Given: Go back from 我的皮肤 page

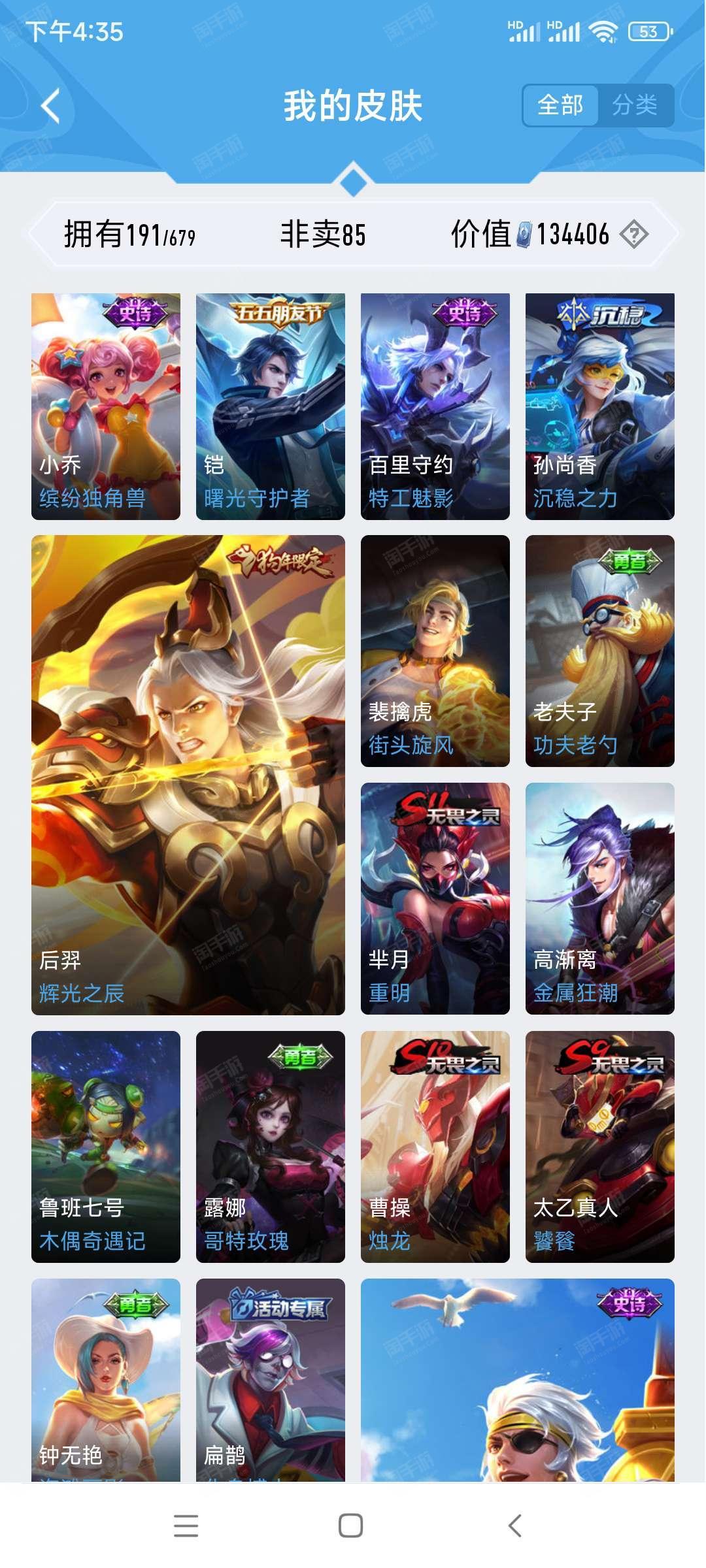Looking at the screenshot, I should coord(51,106).
